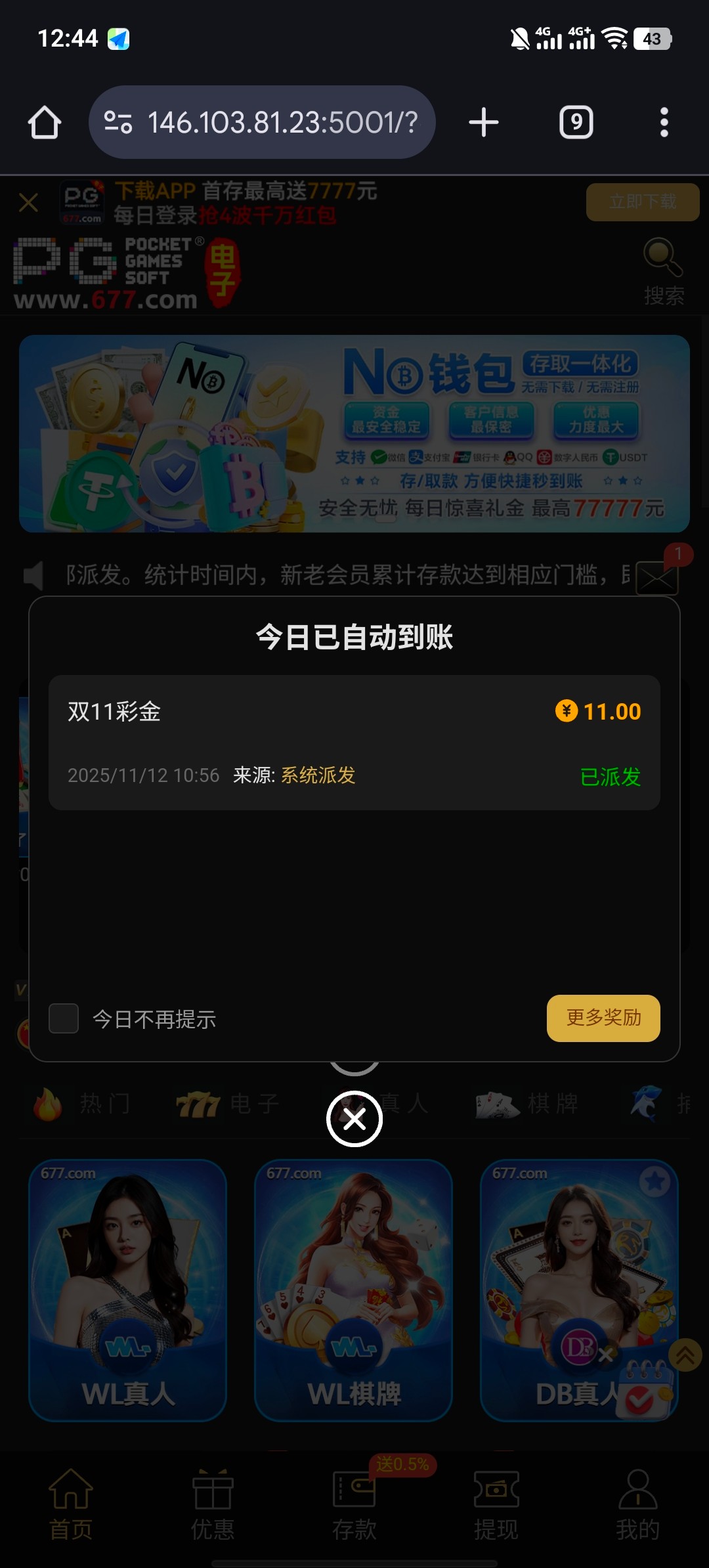Edit the browser address bar
Image resolution: width=709 pixels, height=1568 pixels.
(282, 123)
